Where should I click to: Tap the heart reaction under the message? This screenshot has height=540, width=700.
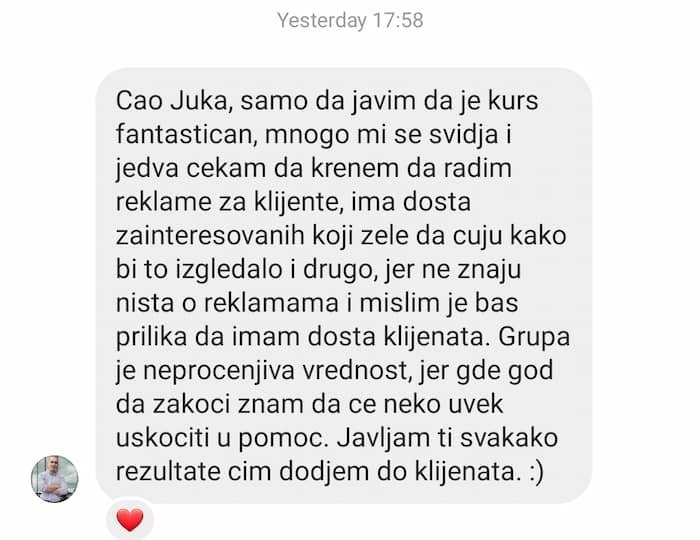coord(130,519)
